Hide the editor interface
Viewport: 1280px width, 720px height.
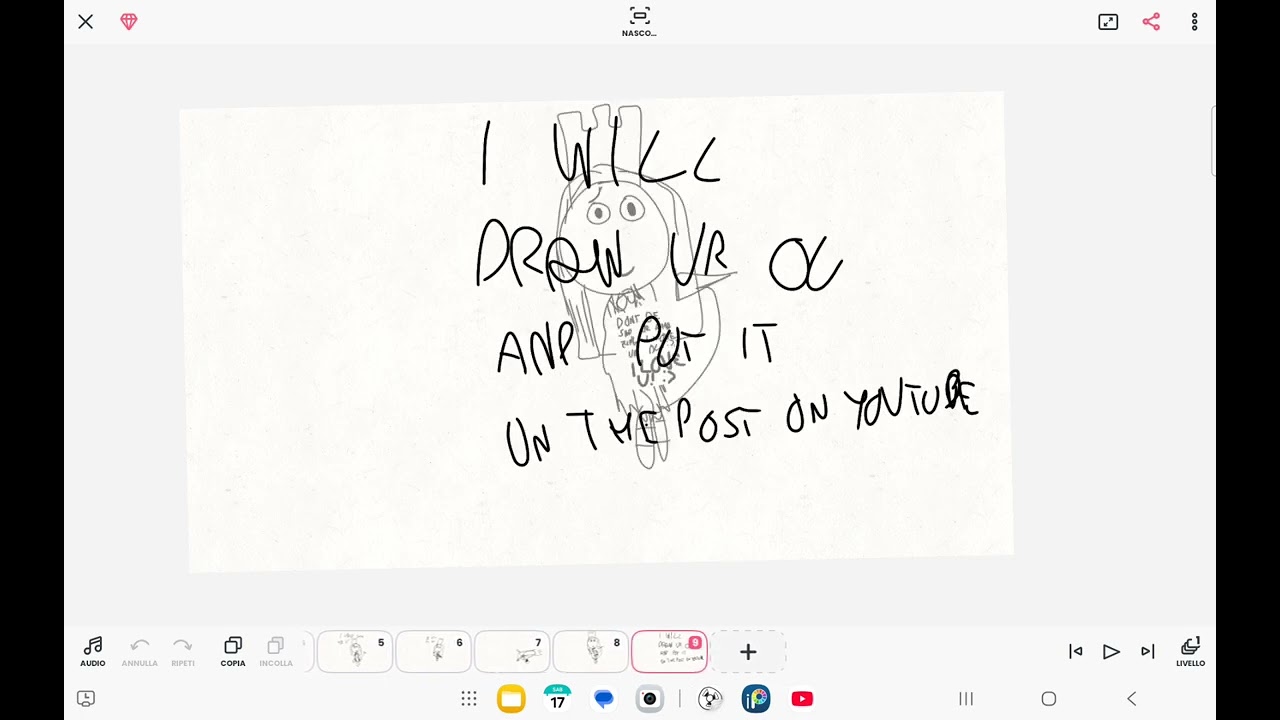click(639, 21)
